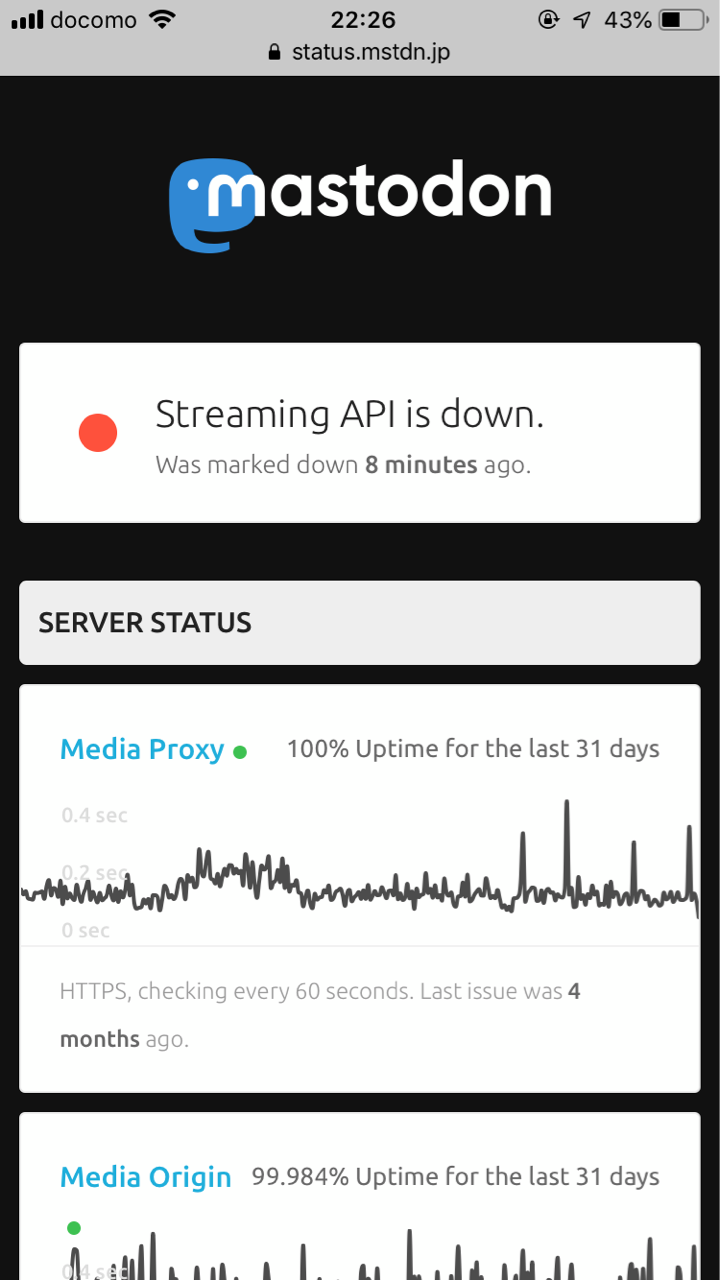Open the Media Origin status link
This screenshot has width=720, height=1280.
pyautogui.click(x=146, y=1177)
